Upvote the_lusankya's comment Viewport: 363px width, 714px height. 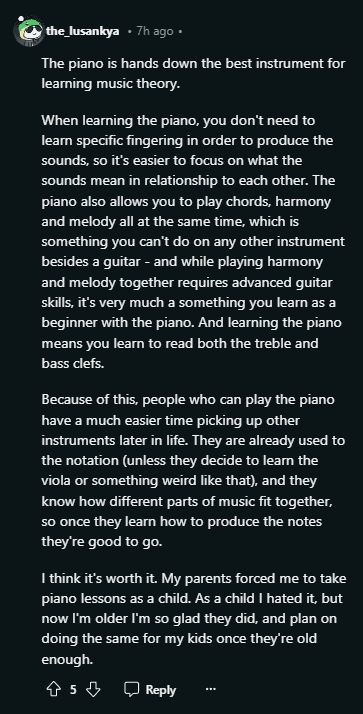pyautogui.click(x=54, y=689)
